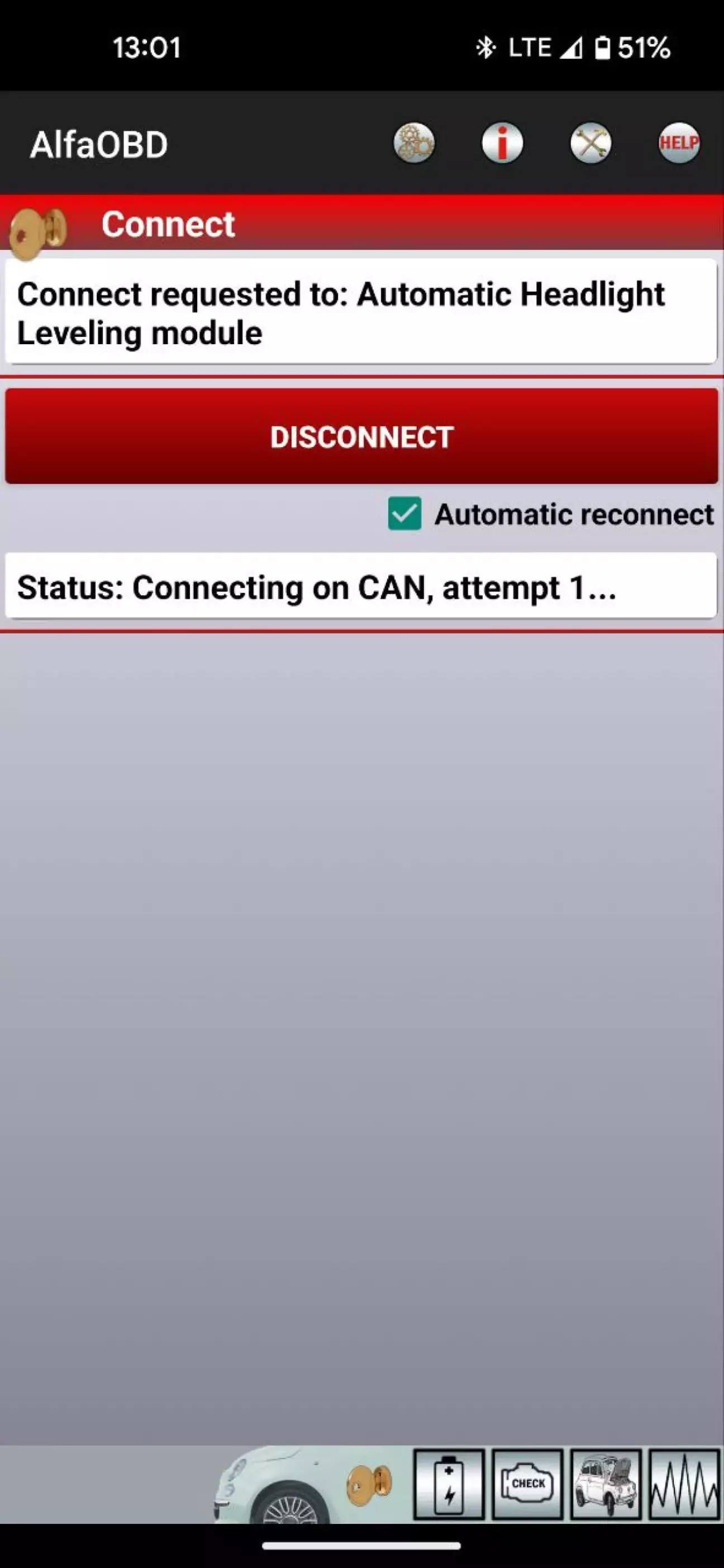This screenshot has width=724, height=1568.
Task: Open the waveform graph icon
Action: pos(684,1484)
